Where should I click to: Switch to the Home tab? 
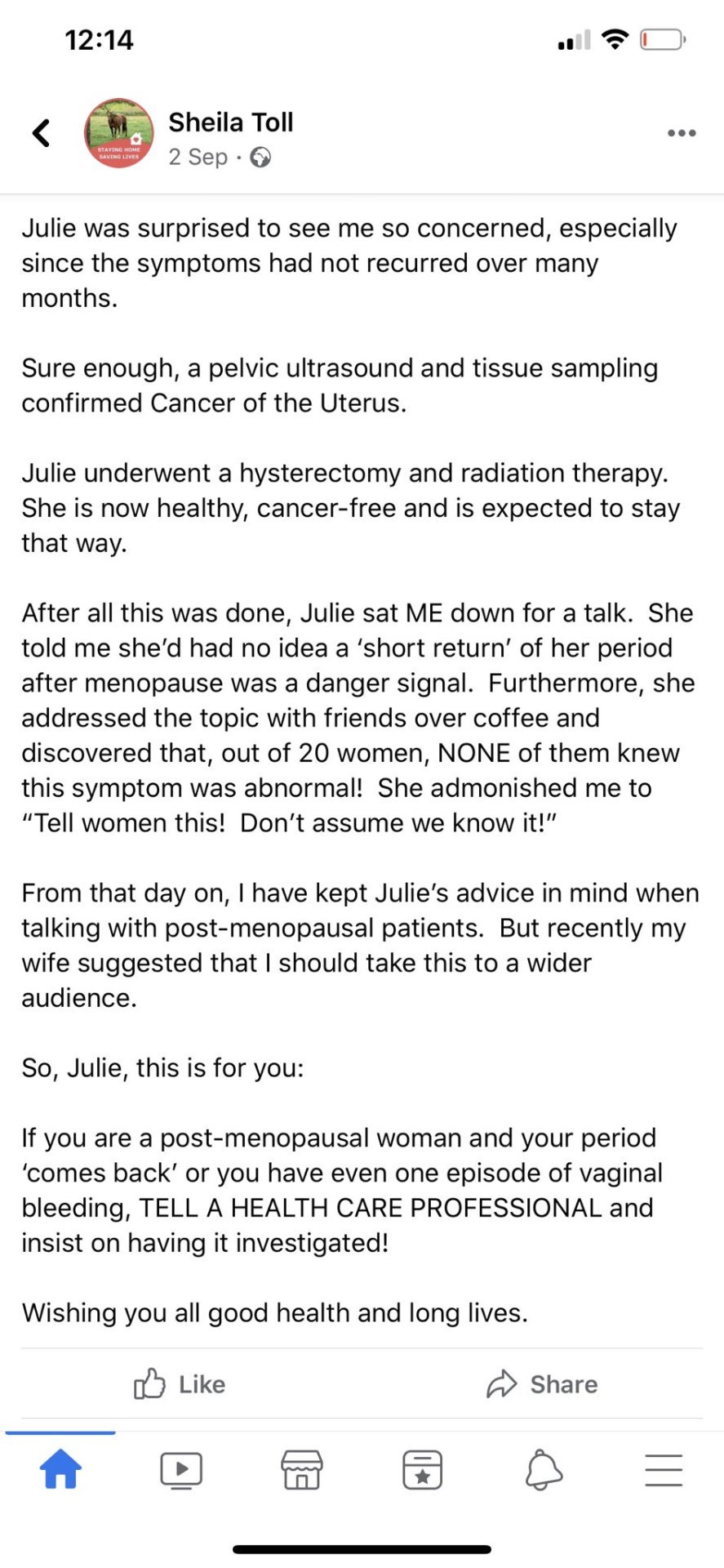(60, 1469)
